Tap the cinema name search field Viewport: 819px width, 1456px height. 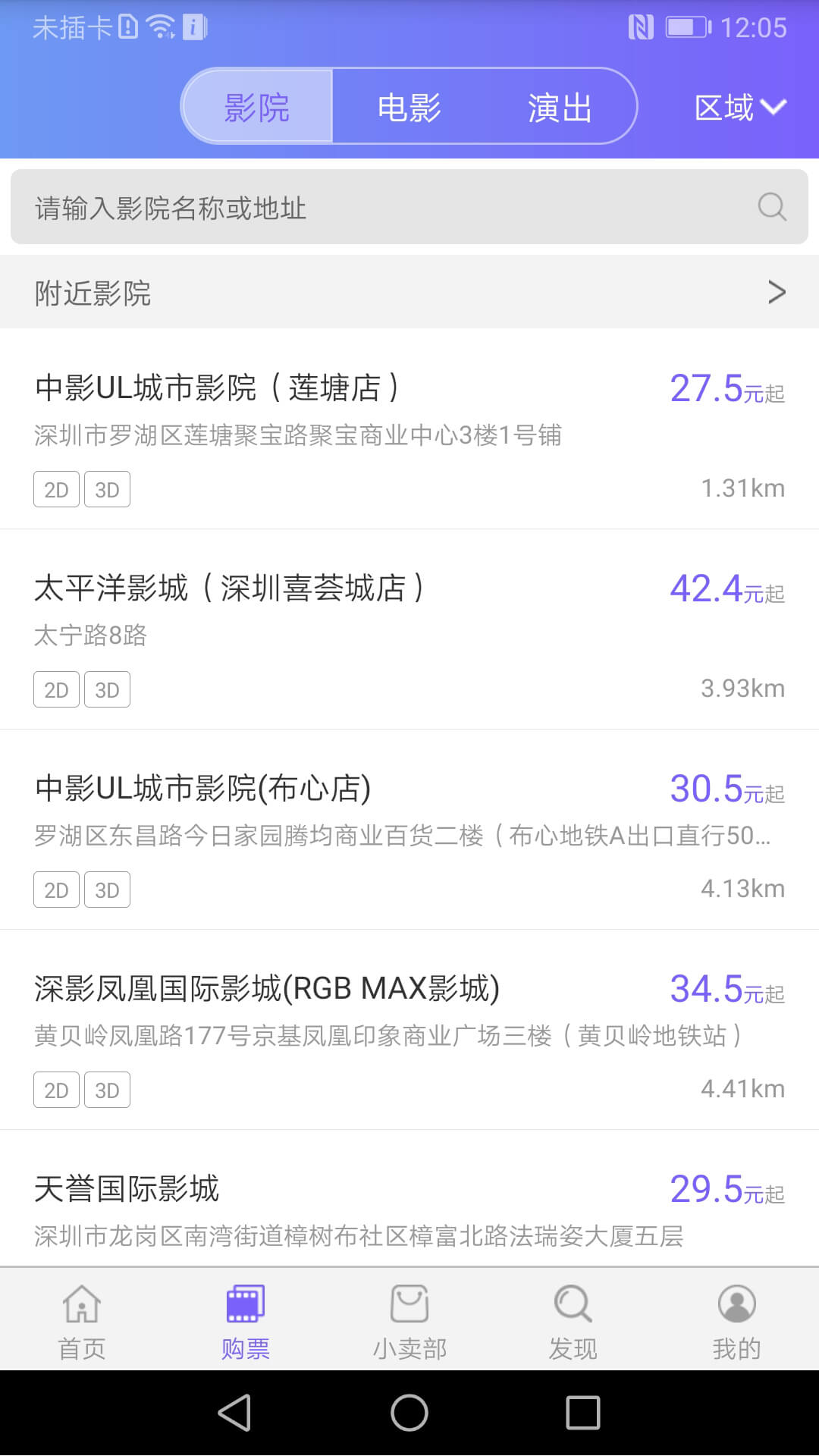click(x=394, y=207)
